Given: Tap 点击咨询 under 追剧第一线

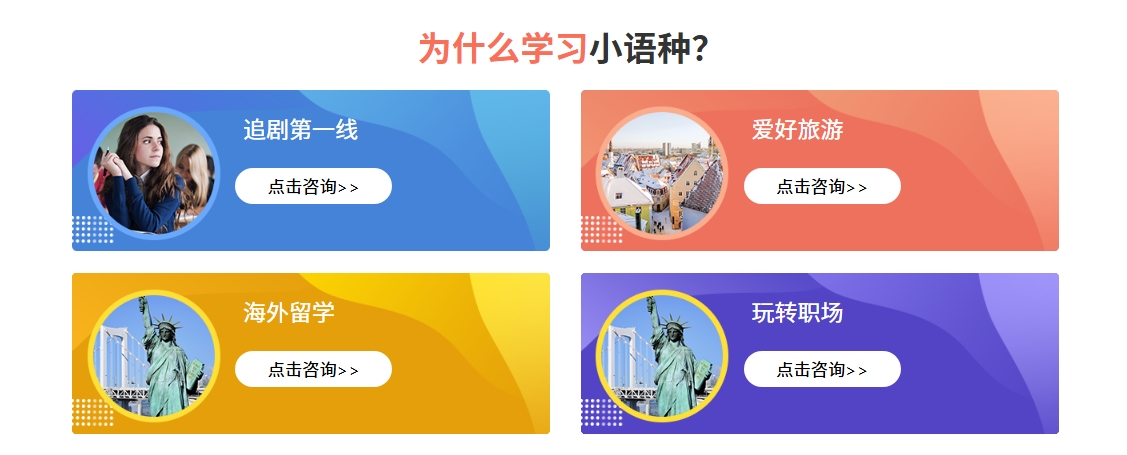Looking at the screenshot, I should (x=313, y=186).
